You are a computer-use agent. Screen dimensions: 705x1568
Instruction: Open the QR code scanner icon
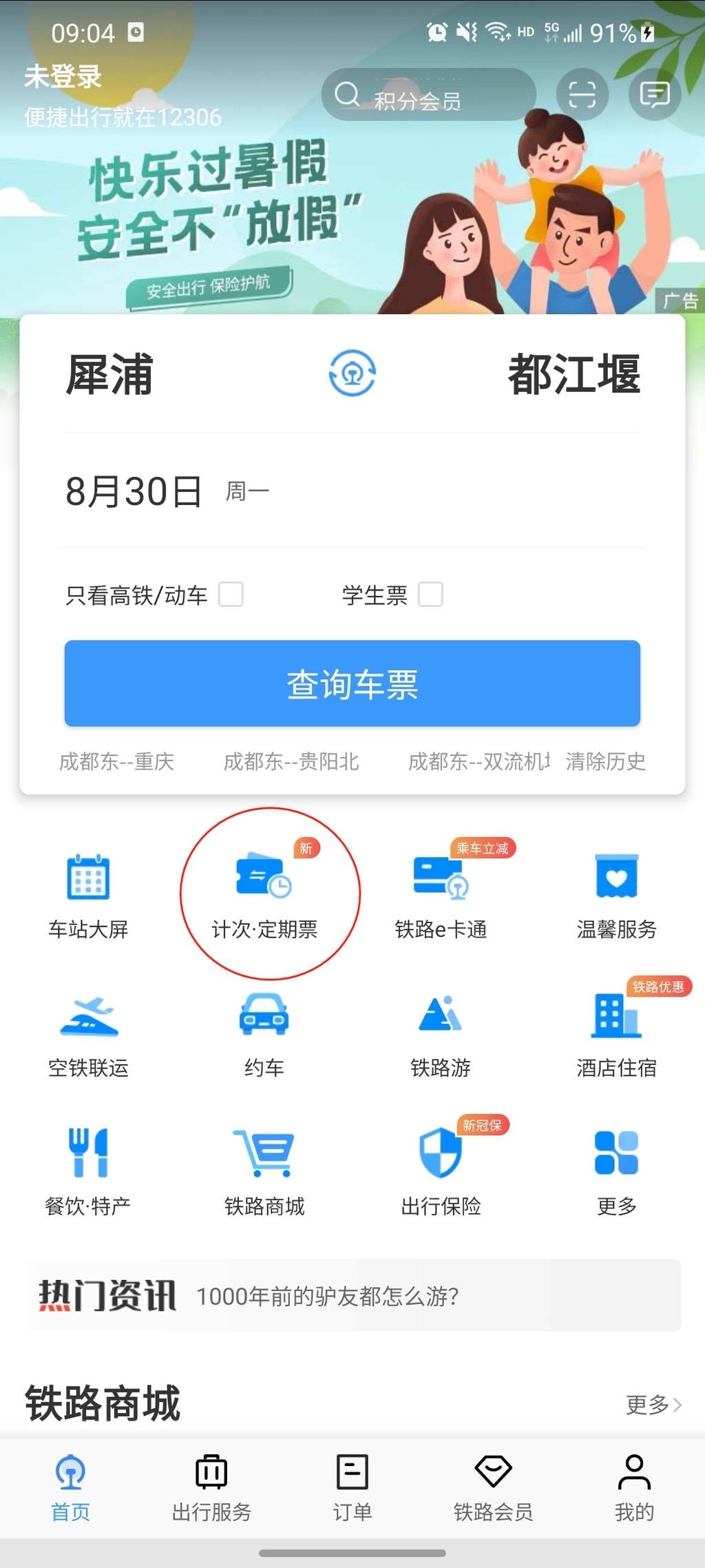582,94
